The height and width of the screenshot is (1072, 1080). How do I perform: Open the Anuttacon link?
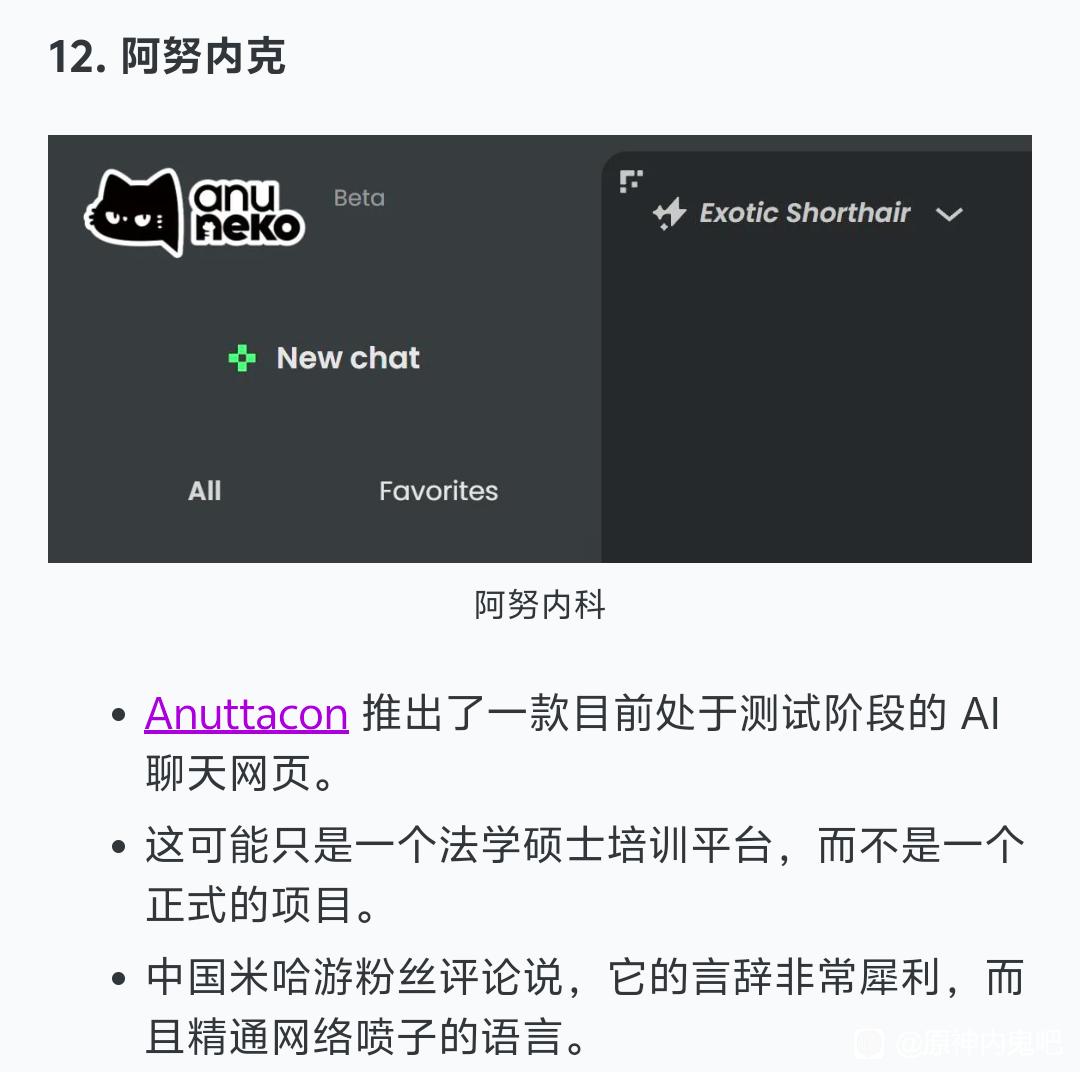(246, 714)
